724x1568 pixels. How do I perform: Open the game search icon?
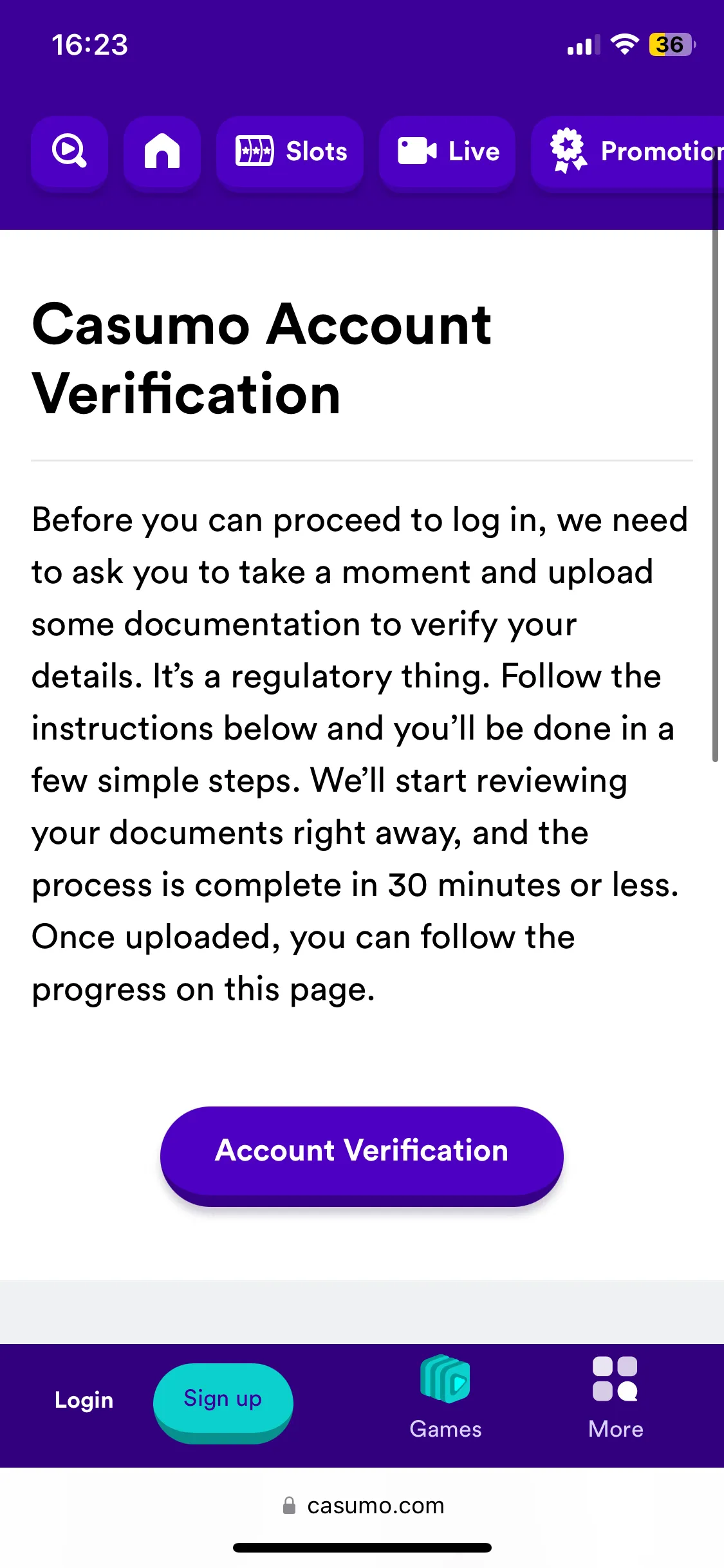tap(69, 152)
